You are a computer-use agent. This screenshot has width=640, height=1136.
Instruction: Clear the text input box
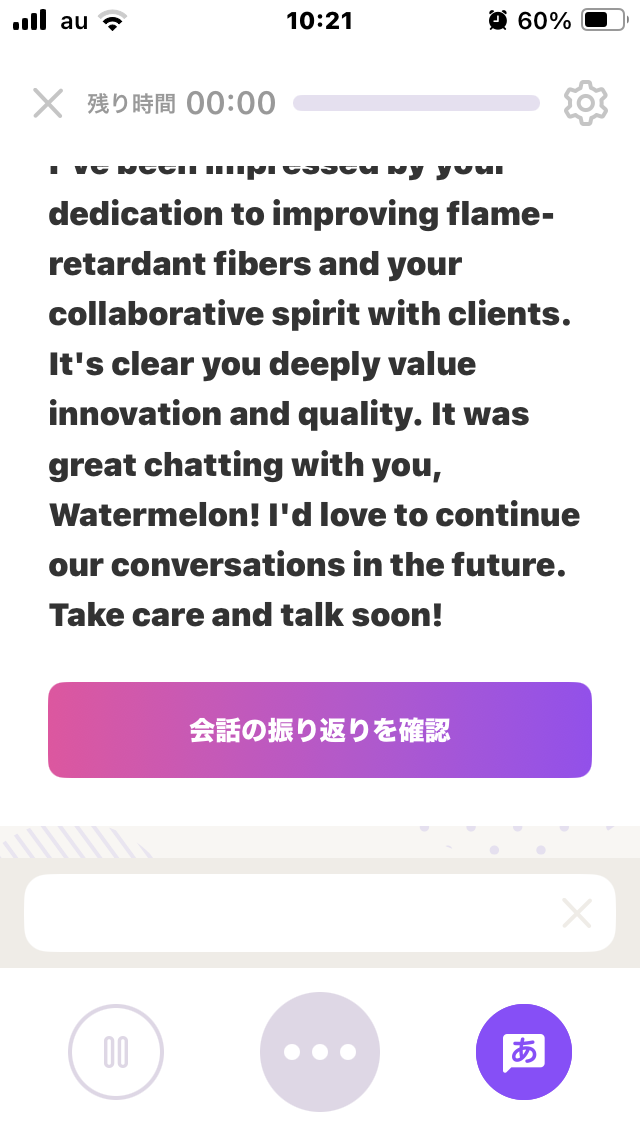click(x=577, y=913)
